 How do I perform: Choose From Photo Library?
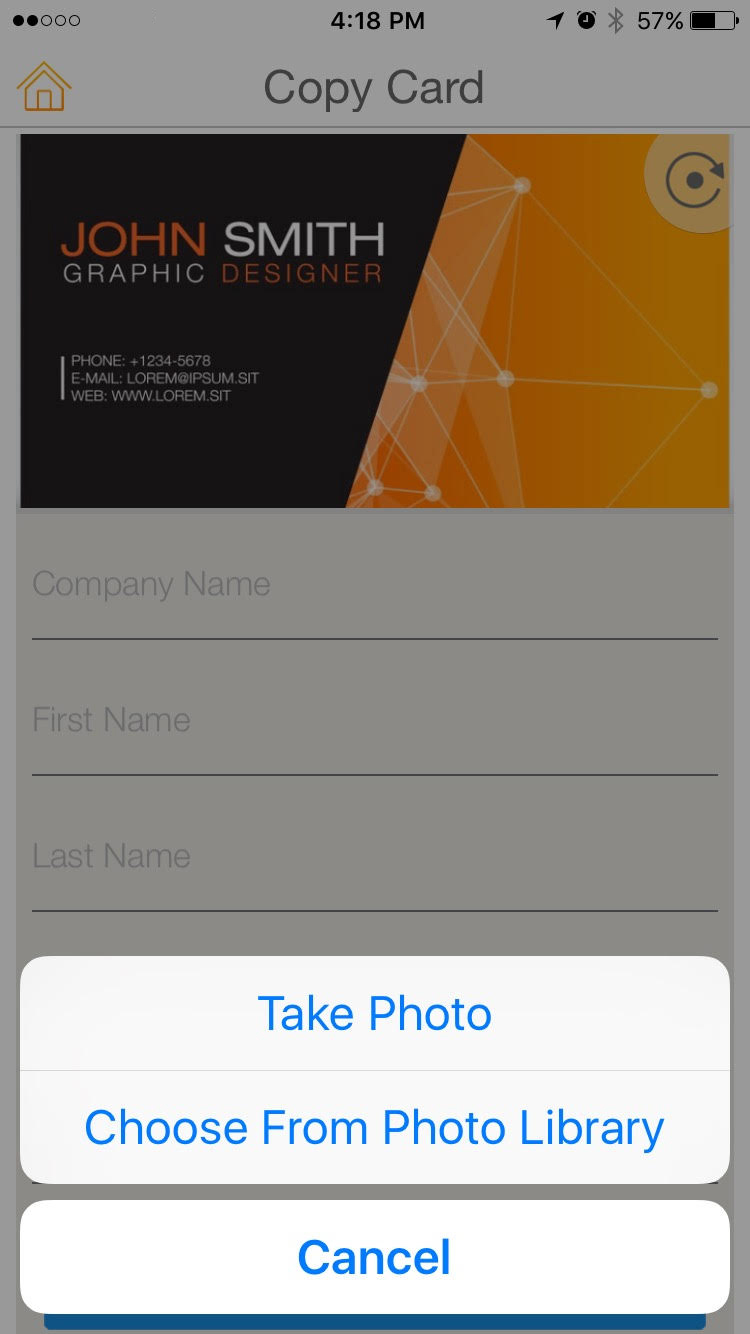[374, 1127]
